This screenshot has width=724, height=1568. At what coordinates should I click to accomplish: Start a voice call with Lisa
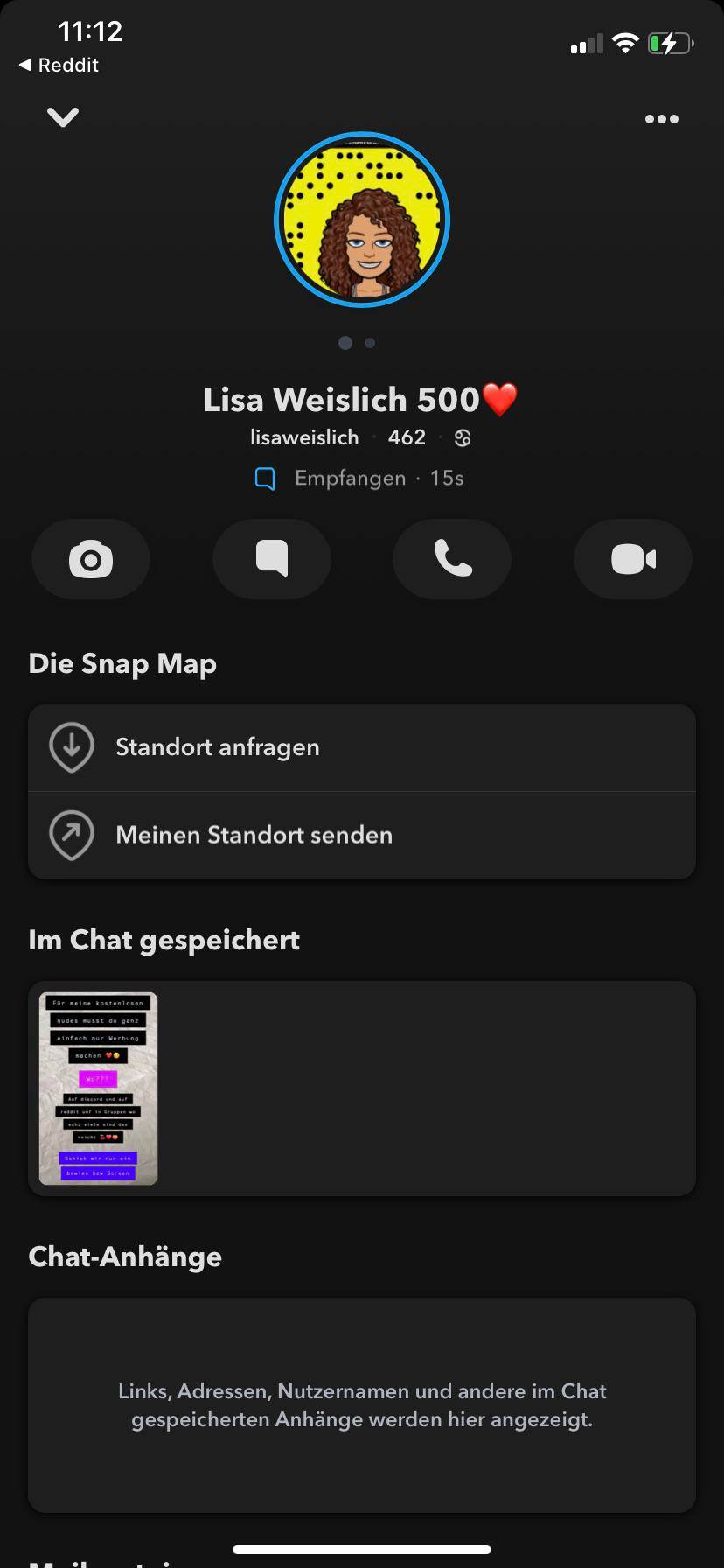click(451, 559)
